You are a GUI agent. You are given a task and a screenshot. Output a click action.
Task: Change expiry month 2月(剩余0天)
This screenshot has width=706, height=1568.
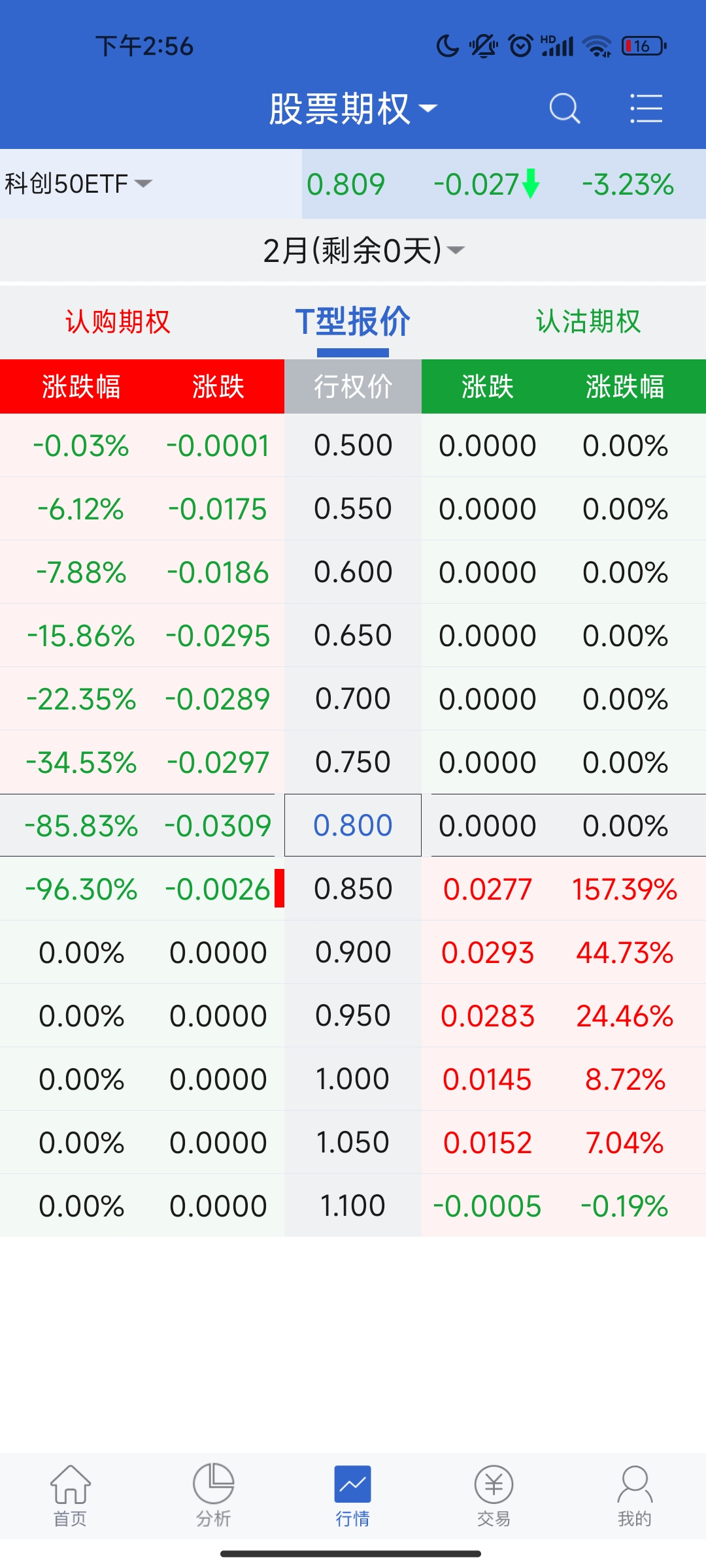[x=363, y=251]
